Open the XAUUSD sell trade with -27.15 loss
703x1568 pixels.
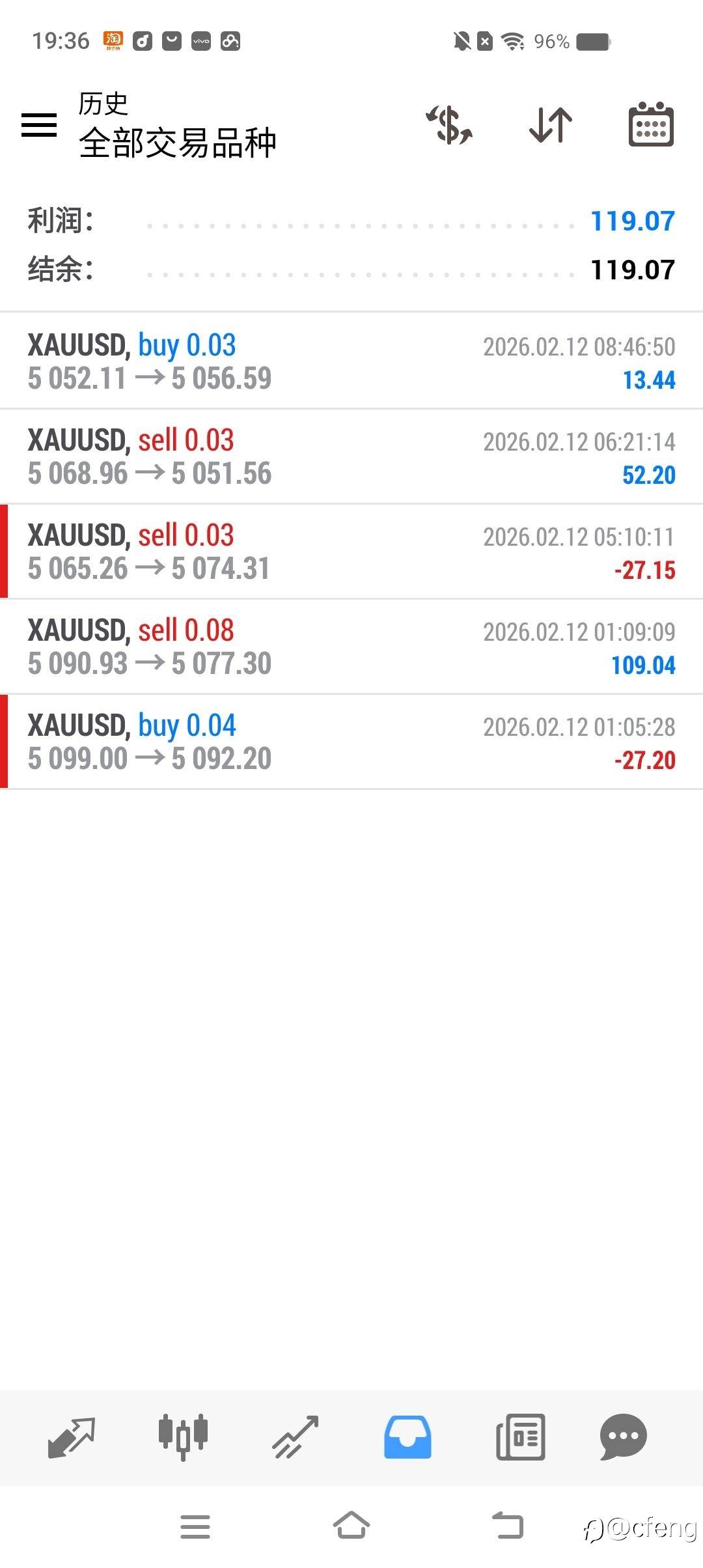coord(351,552)
